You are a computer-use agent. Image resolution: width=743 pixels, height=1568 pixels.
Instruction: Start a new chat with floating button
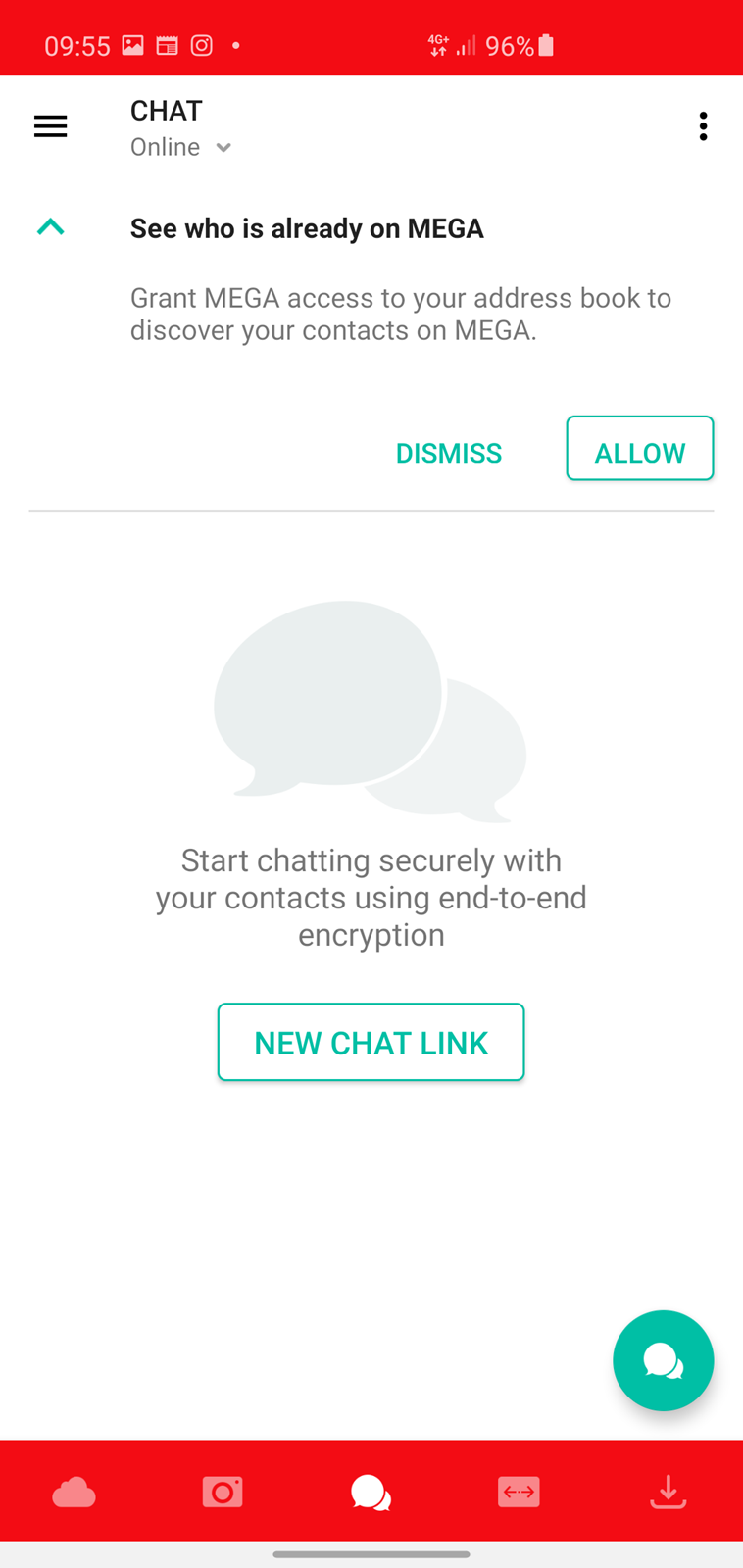point(663,1360)
